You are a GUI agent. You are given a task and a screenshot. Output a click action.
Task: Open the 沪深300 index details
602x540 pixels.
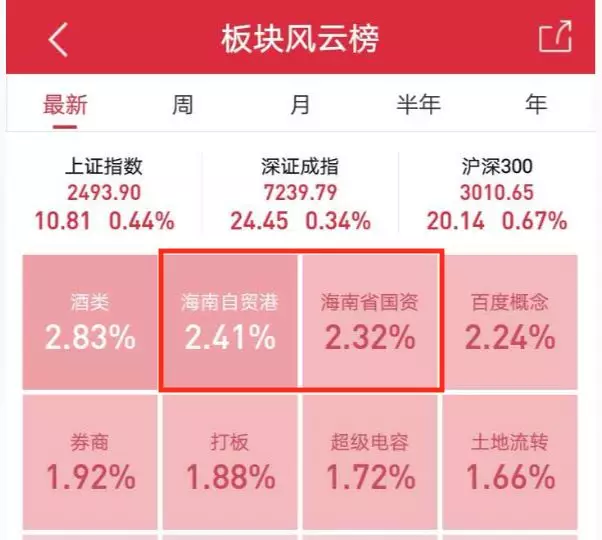(x=497, y=193)
